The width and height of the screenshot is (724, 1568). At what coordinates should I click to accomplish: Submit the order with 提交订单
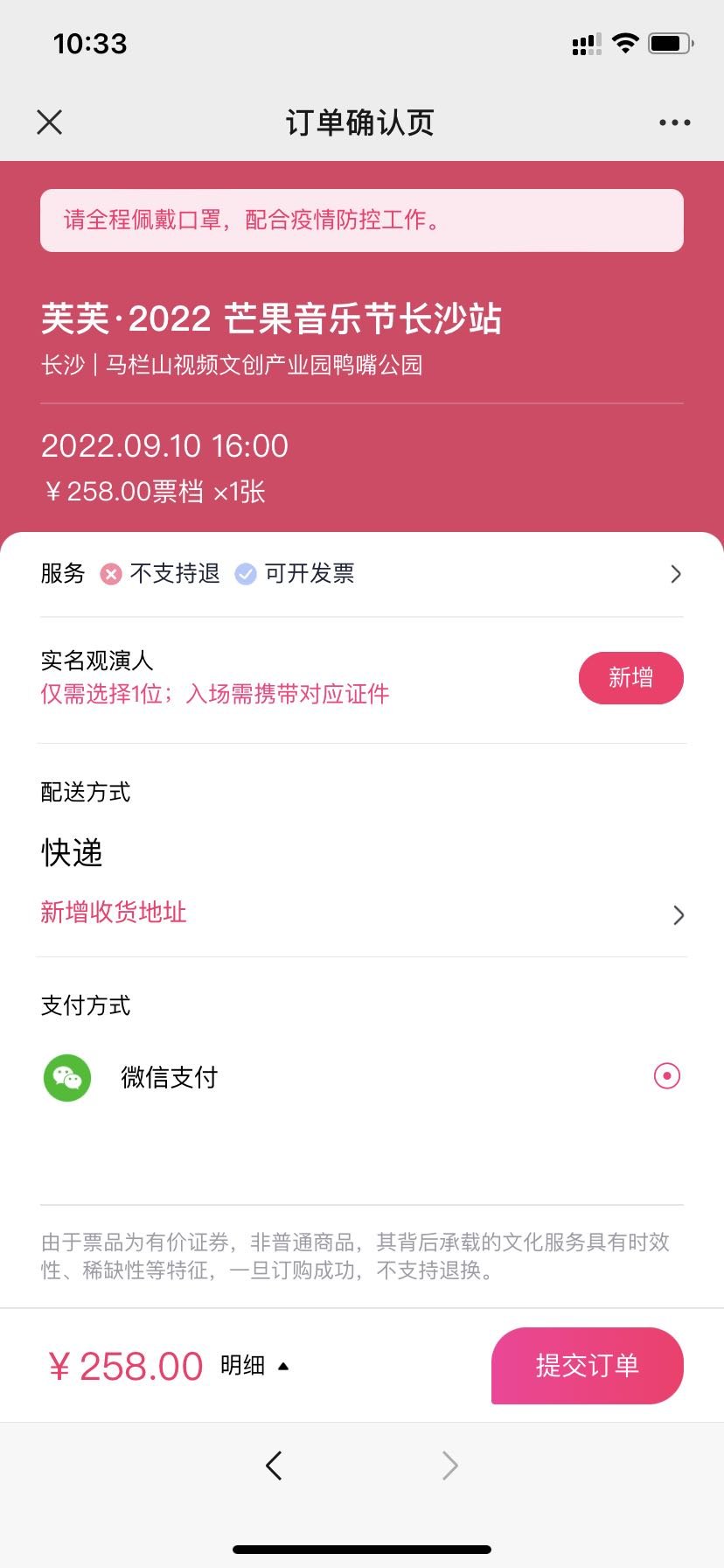click(587, 1366)
